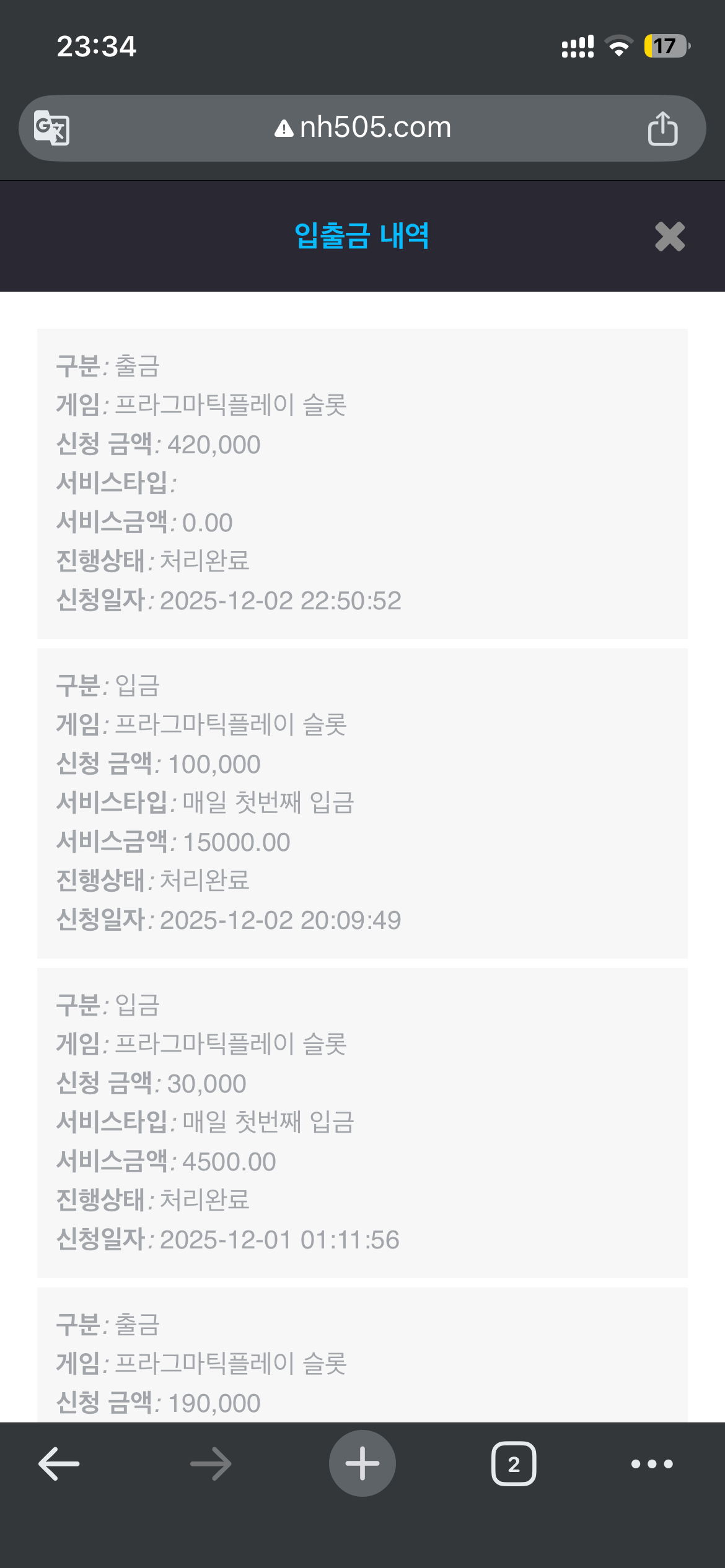Tap the translate page icon
Viewport: 725px width, 1568px height.
[51, 128]
